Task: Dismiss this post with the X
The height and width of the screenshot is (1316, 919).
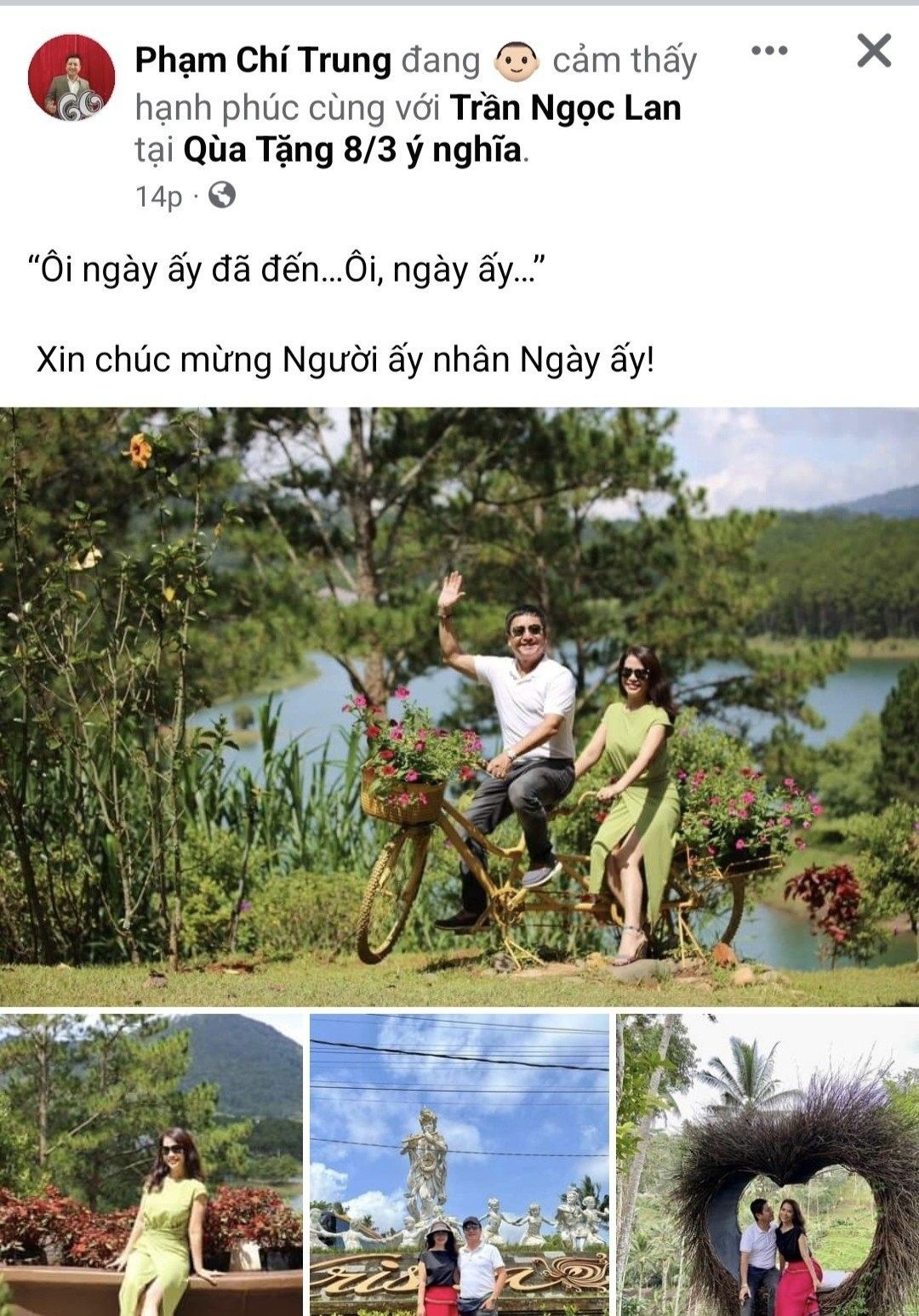Action: coord(874,51)
